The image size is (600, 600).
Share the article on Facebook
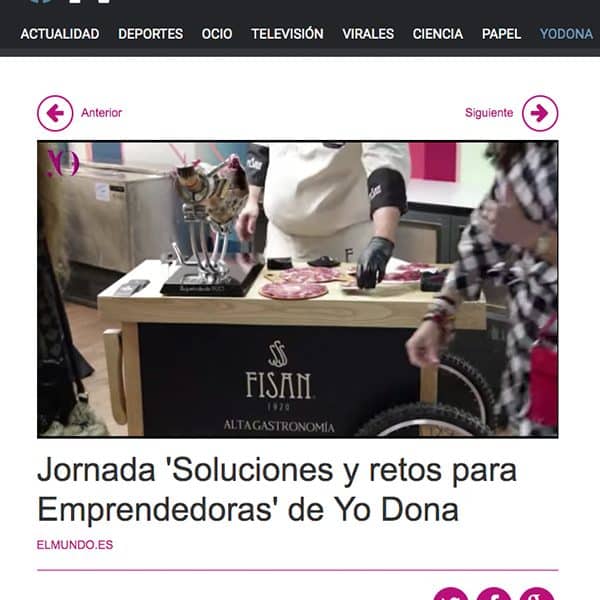coord(494,594)
